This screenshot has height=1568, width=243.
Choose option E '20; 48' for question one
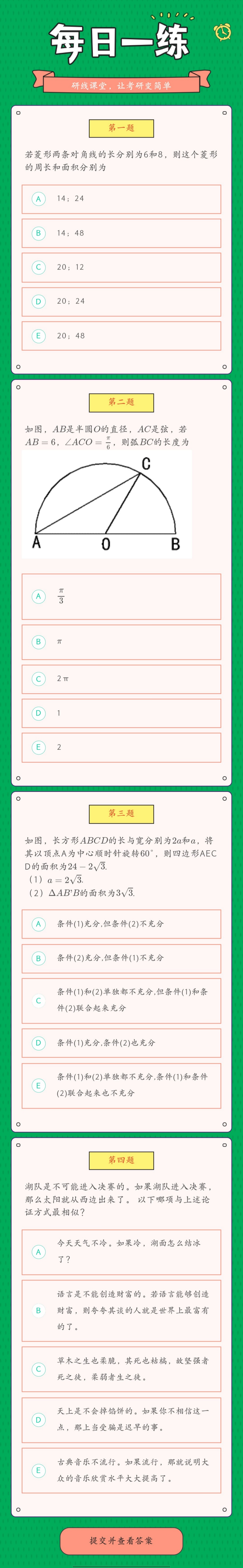click(121, 336)
